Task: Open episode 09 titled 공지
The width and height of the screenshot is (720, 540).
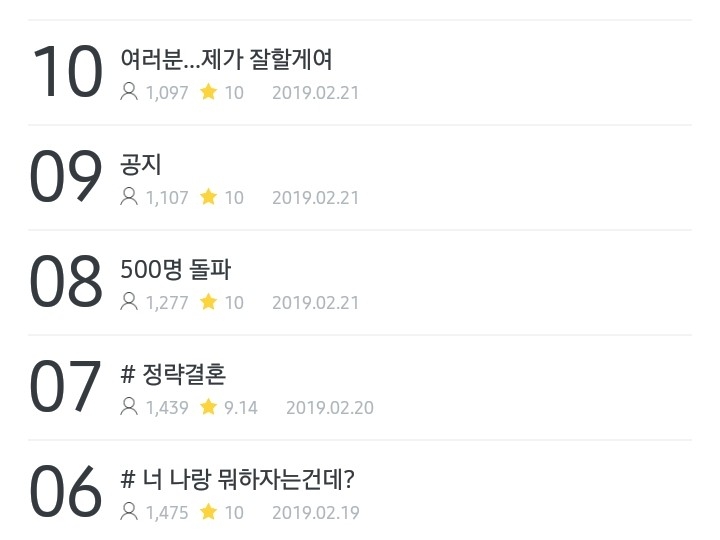Action: [360, 177]
